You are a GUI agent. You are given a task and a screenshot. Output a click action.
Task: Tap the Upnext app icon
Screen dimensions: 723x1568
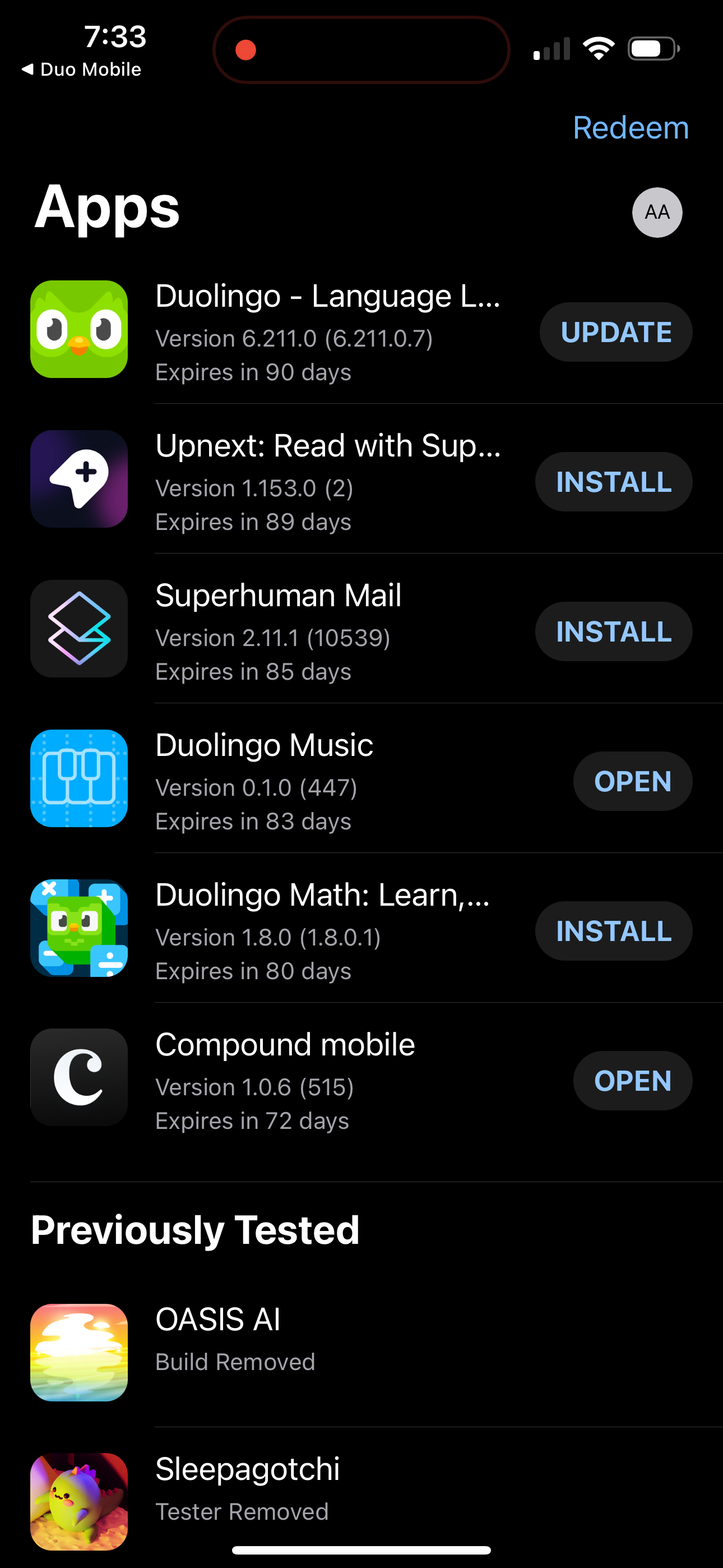(x=79, y=479)
